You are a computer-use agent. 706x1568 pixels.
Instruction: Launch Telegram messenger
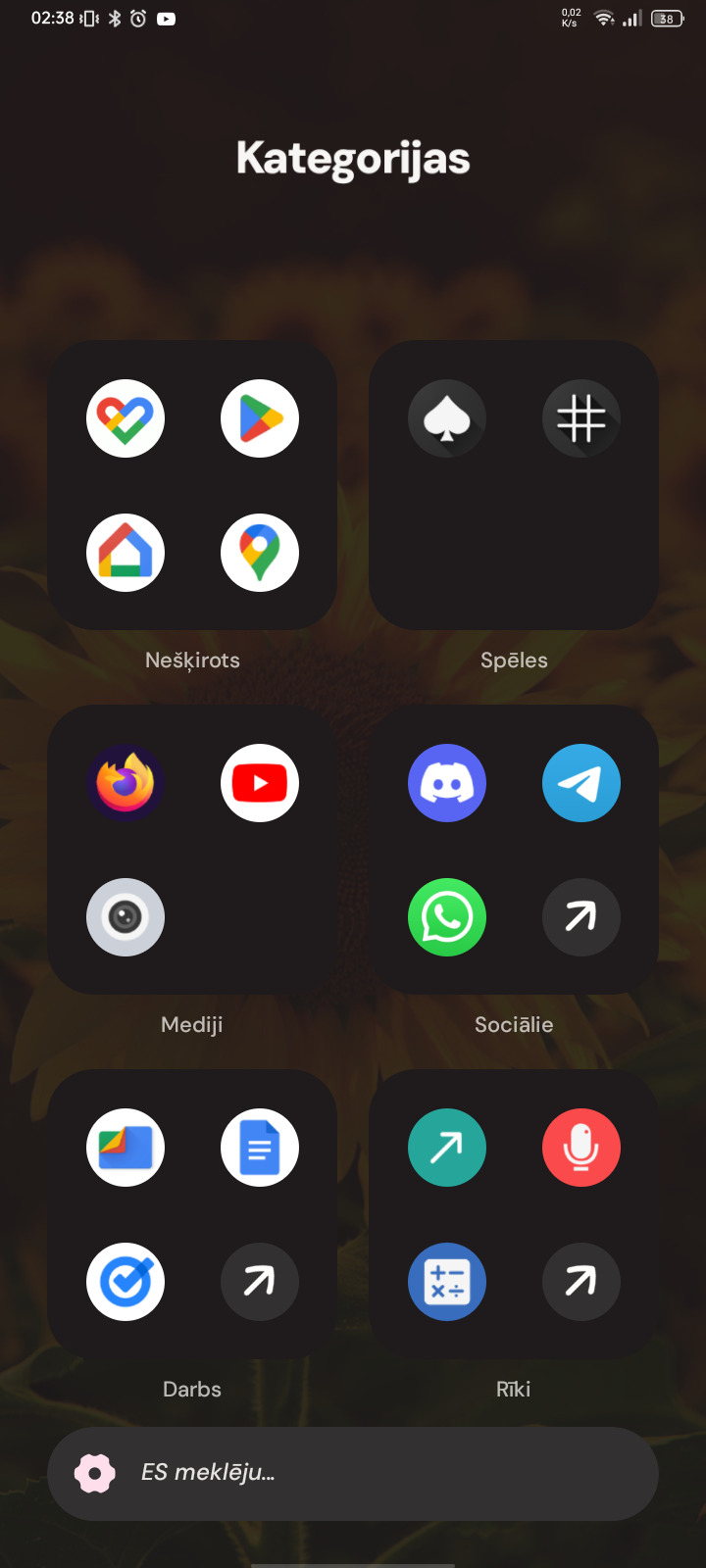tap(581, 783)
